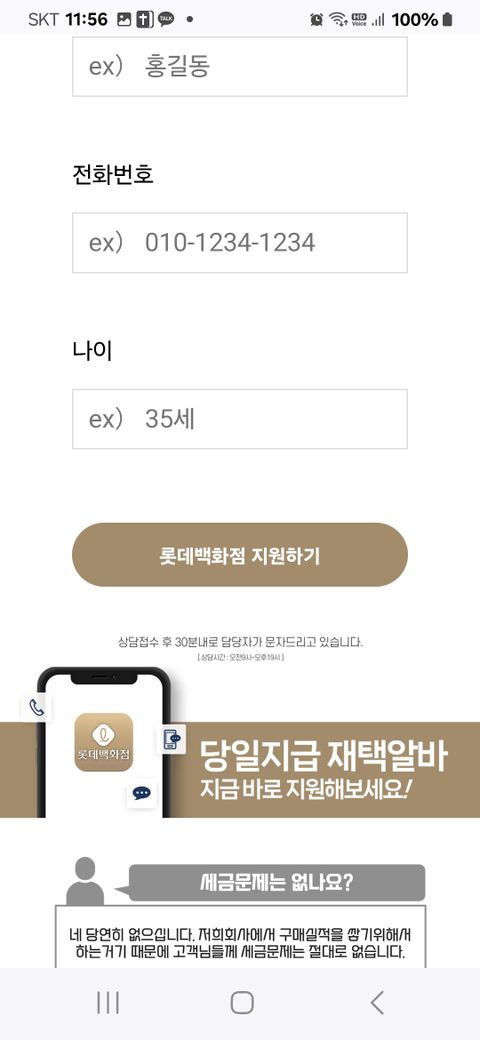The image size is (480, 1040).
Task: Tap the 나이 age input field
Action: click(x=239, y=419)
